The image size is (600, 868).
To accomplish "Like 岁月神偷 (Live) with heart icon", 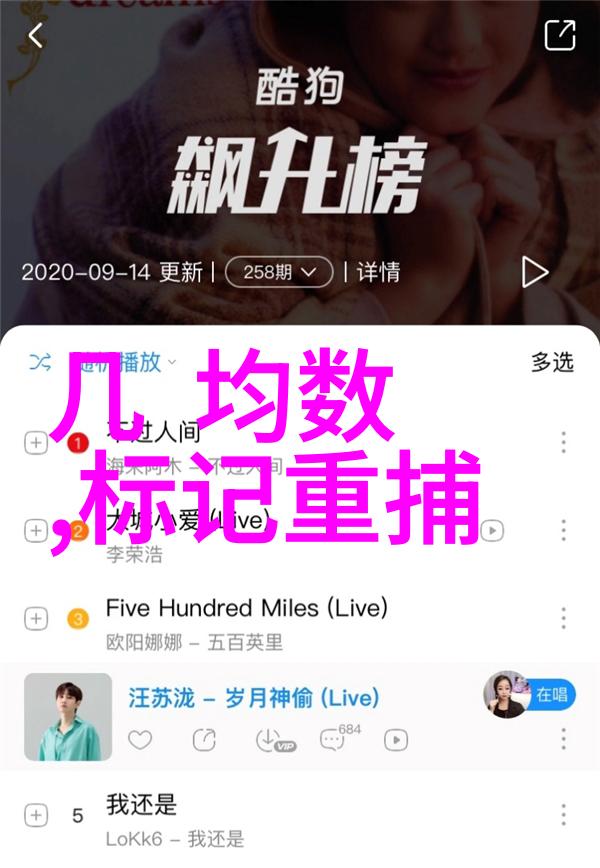I will (140, 740).
